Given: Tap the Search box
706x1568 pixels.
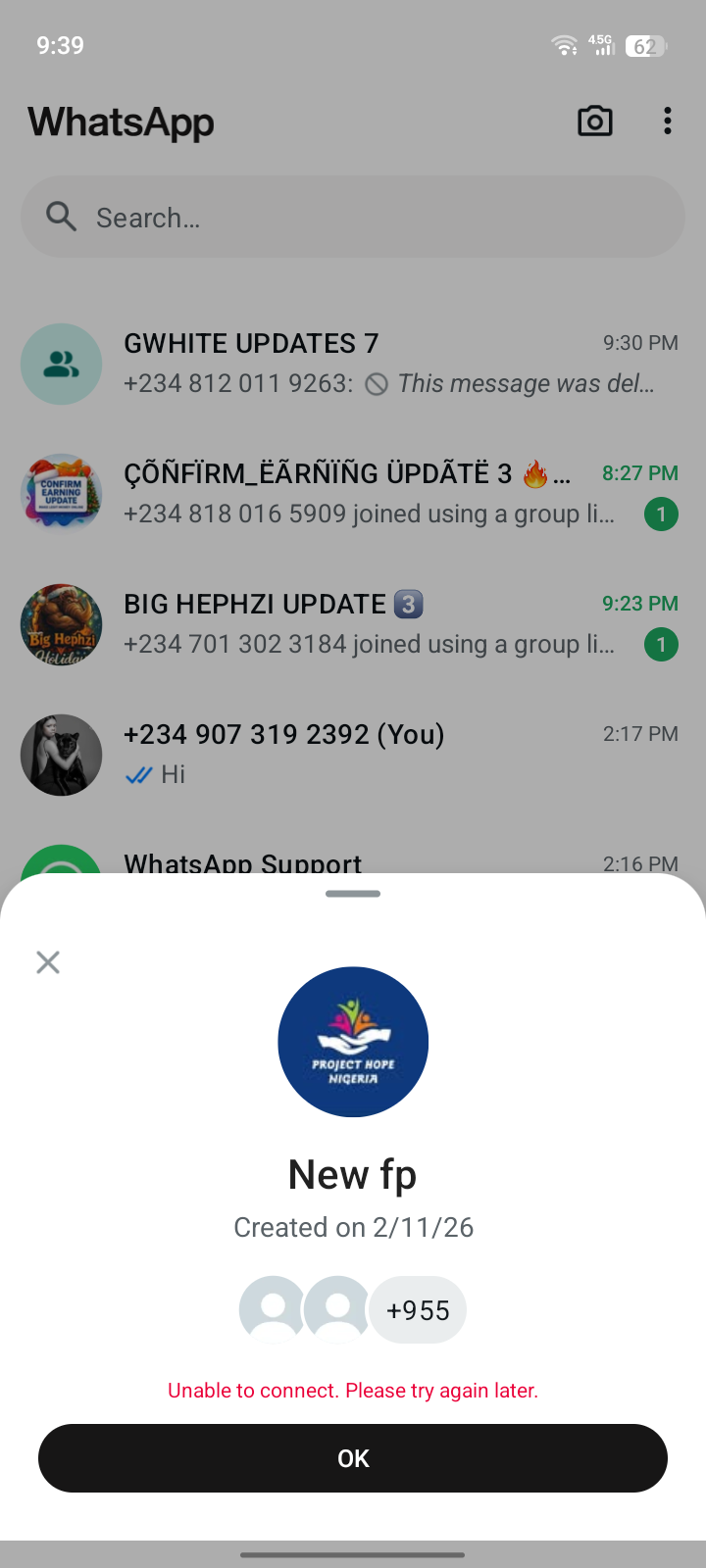Looking at the screenshot, I should (x=353, y=218).
